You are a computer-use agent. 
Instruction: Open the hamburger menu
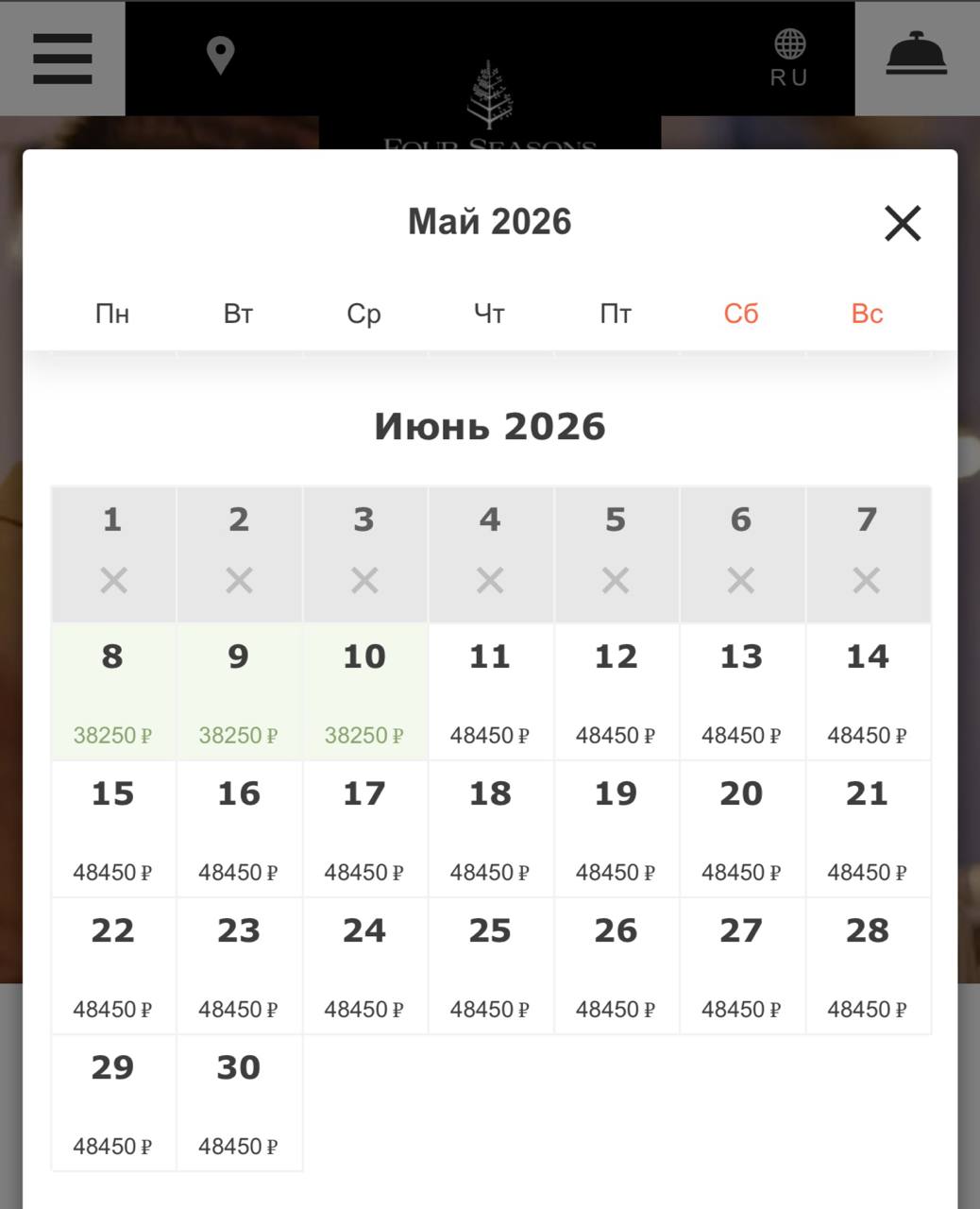[x=62, y=59]
